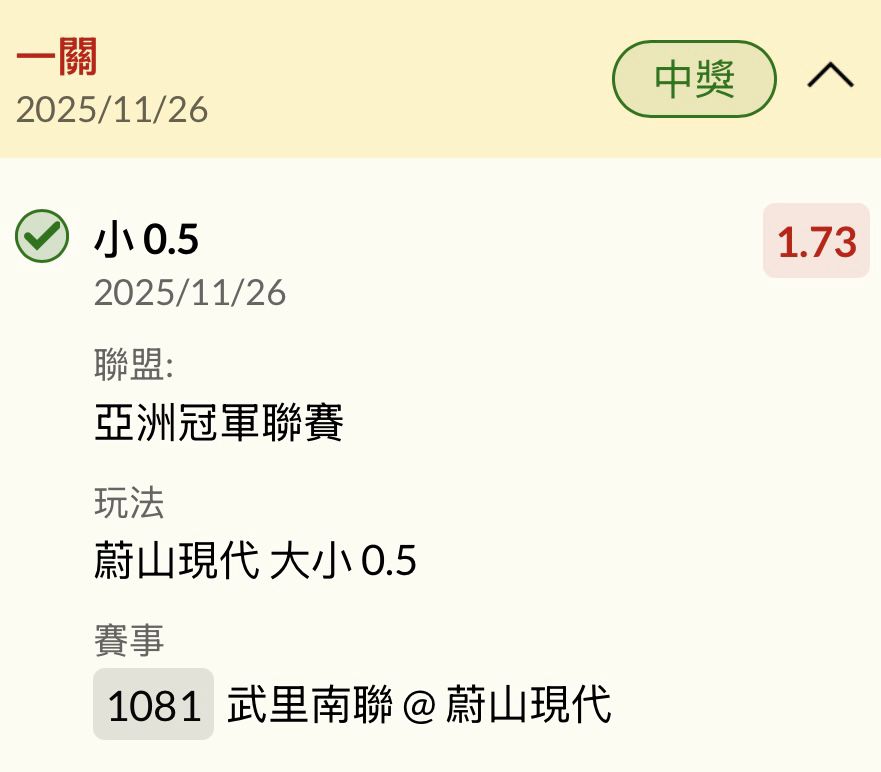This screenshot has width=881, height=772.
Task: Collapse the 一關 bet details chevron
Action: click(830, 75)
